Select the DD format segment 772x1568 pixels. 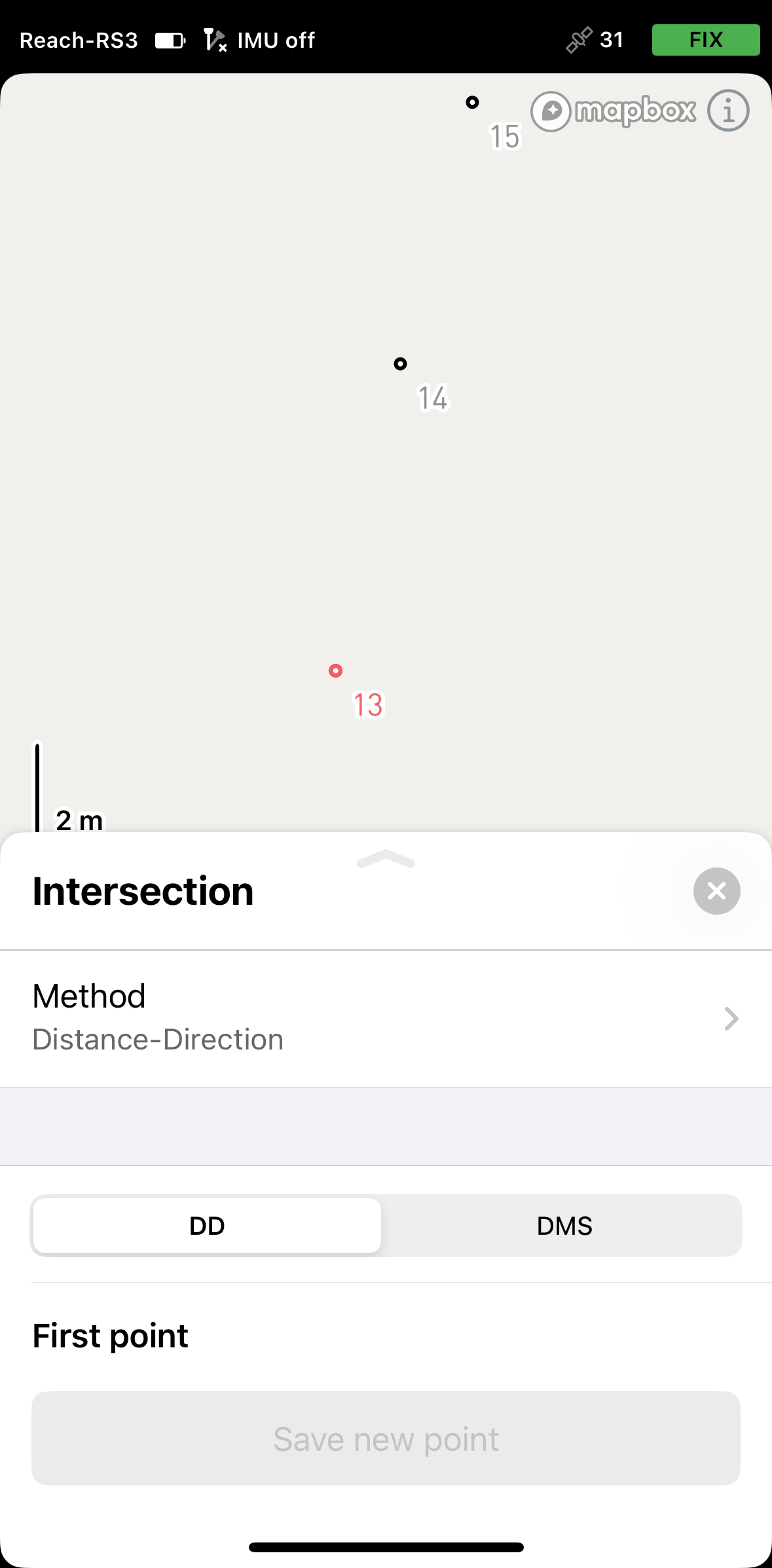[207, 1226]
